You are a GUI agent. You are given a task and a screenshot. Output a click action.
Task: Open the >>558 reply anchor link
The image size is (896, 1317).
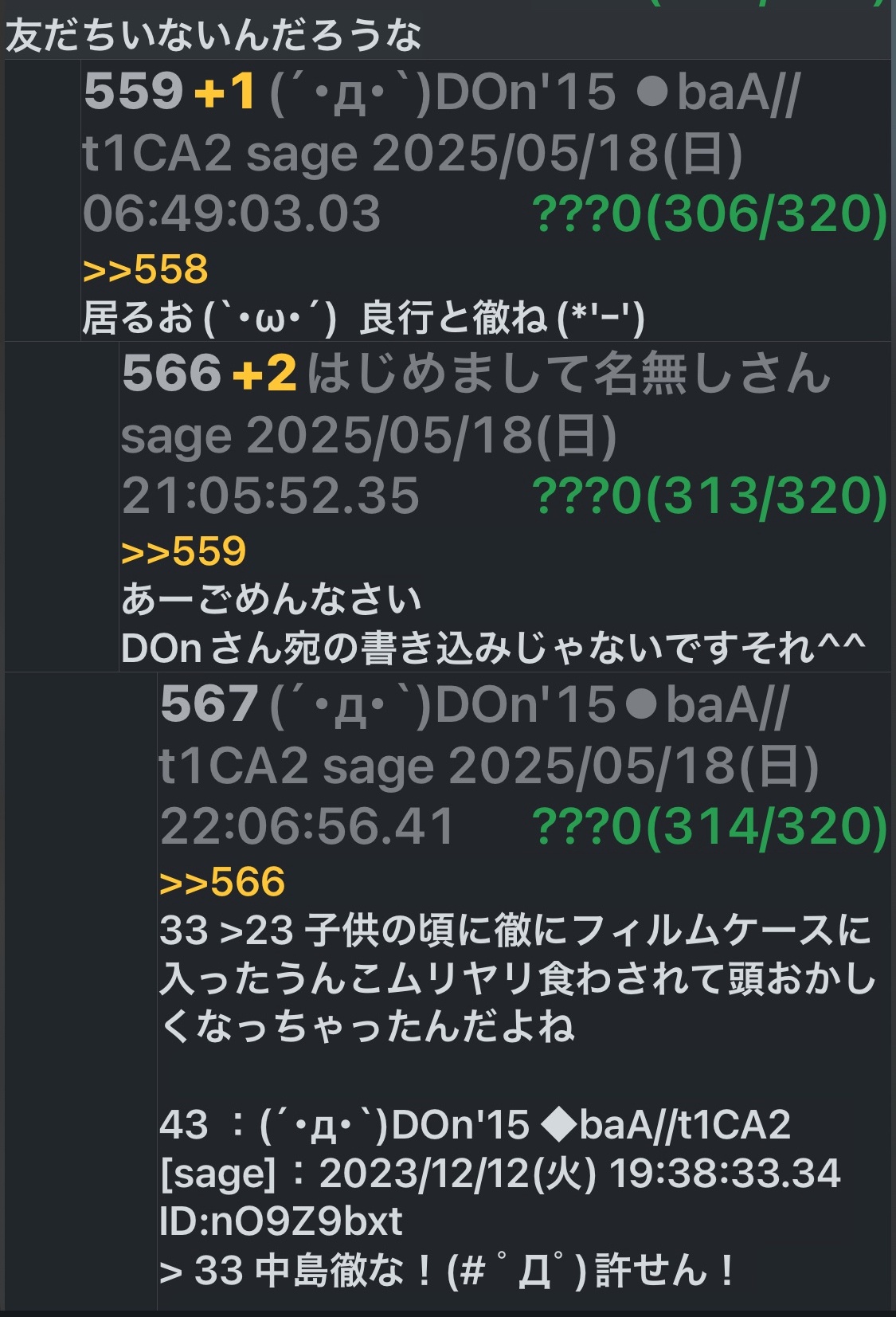point(145,269)
